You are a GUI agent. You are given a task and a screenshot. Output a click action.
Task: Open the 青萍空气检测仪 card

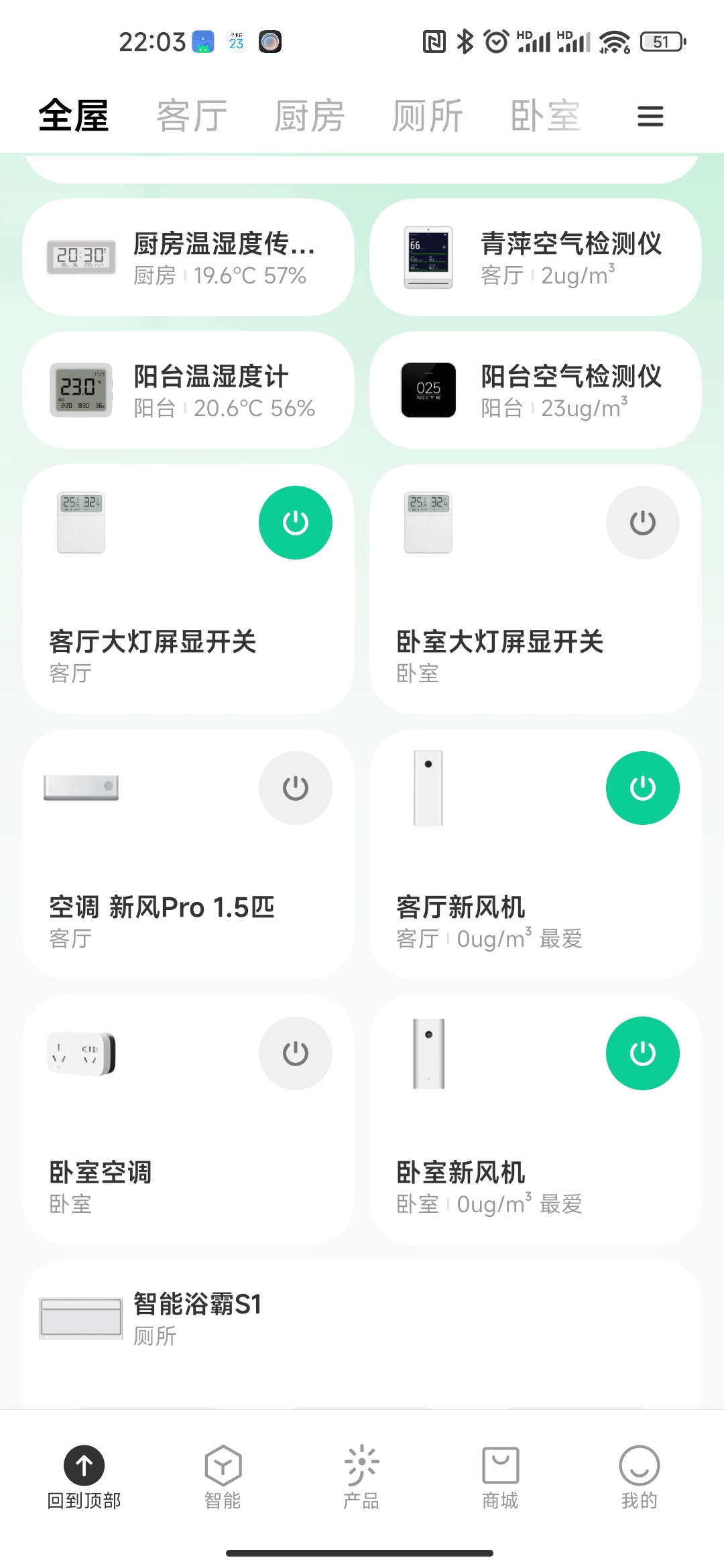click(x=535, y=257)
